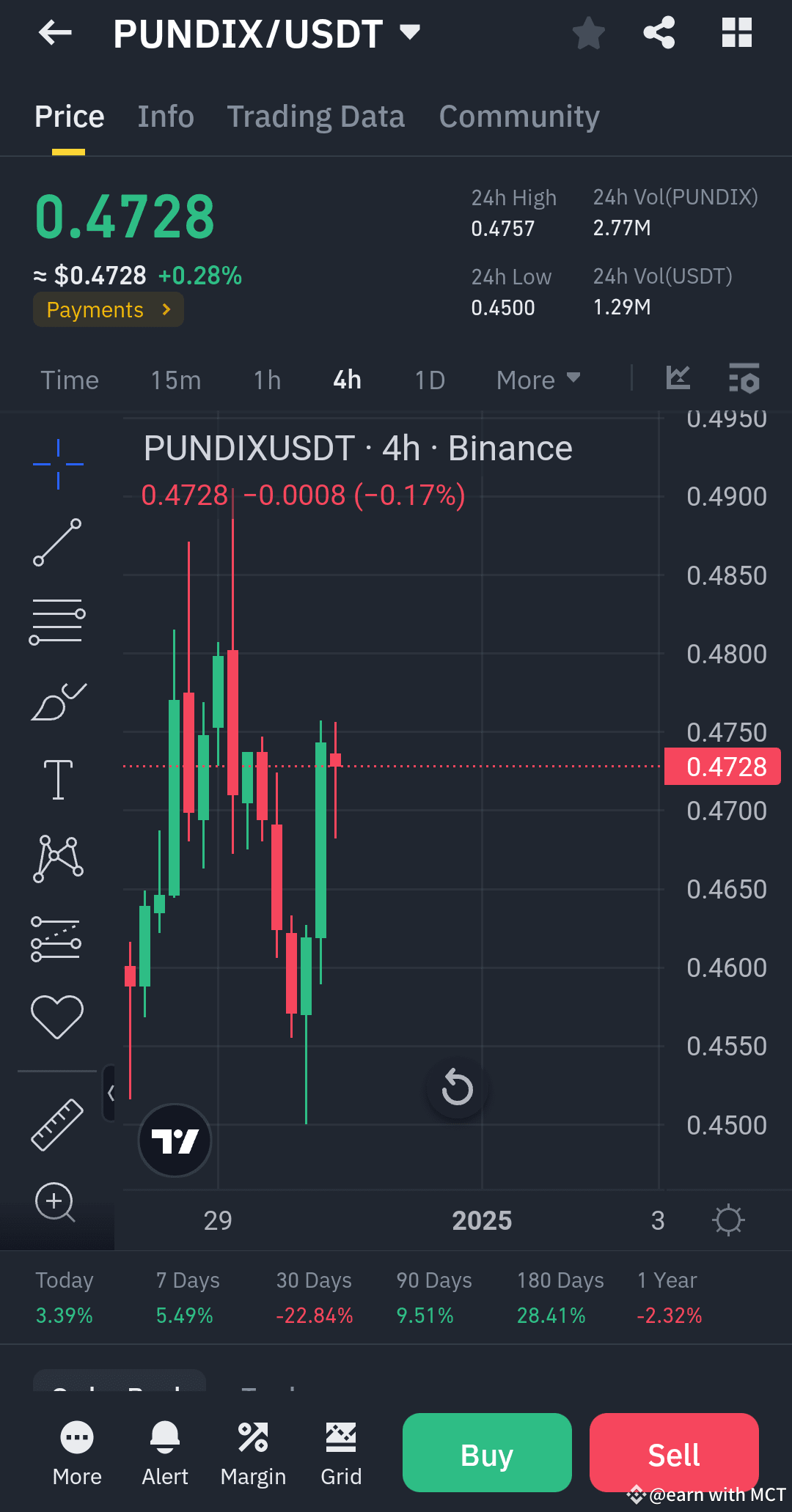Image resolution: width=792 pixels, height=1512 pixels.
Task: Open the PUNDIX/USDT pair selector dropdown
Action: pyautogui.click(x=408, y=32)
